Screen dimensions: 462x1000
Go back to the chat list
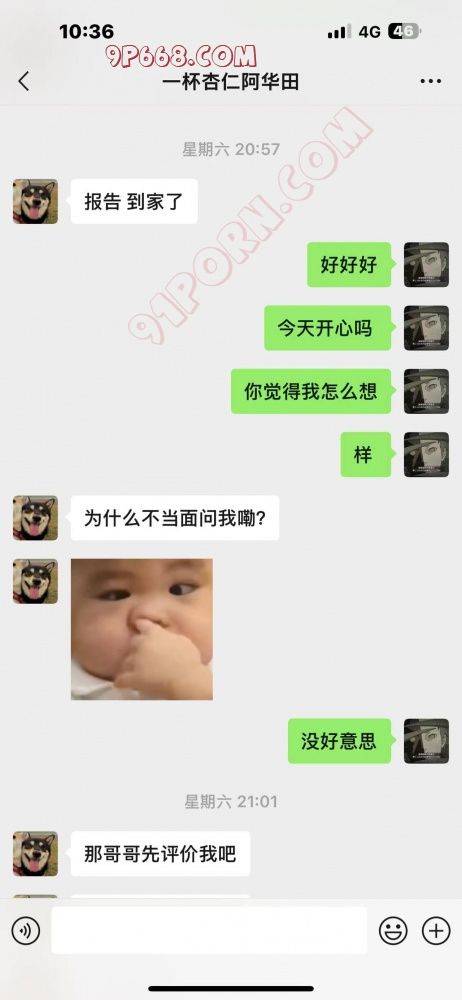tap(24, 82)
